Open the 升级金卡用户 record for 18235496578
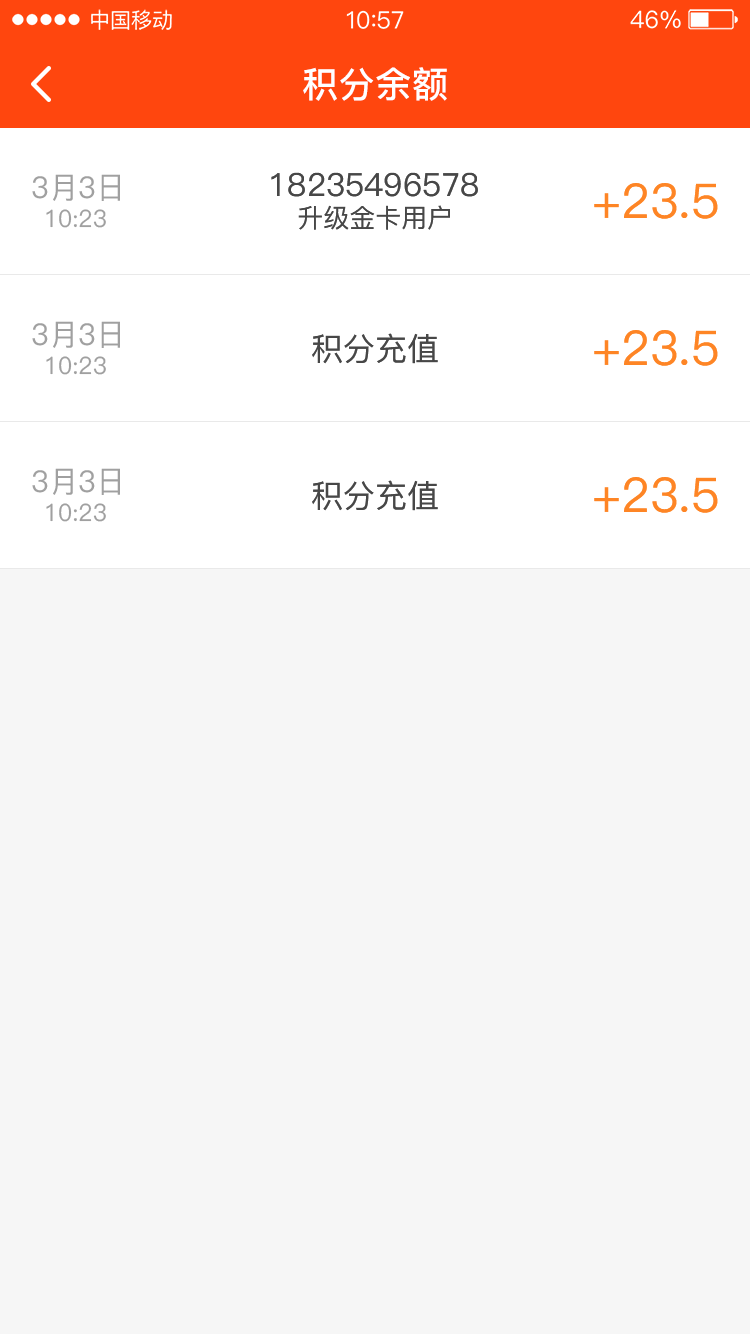 [x=375, y=201]
